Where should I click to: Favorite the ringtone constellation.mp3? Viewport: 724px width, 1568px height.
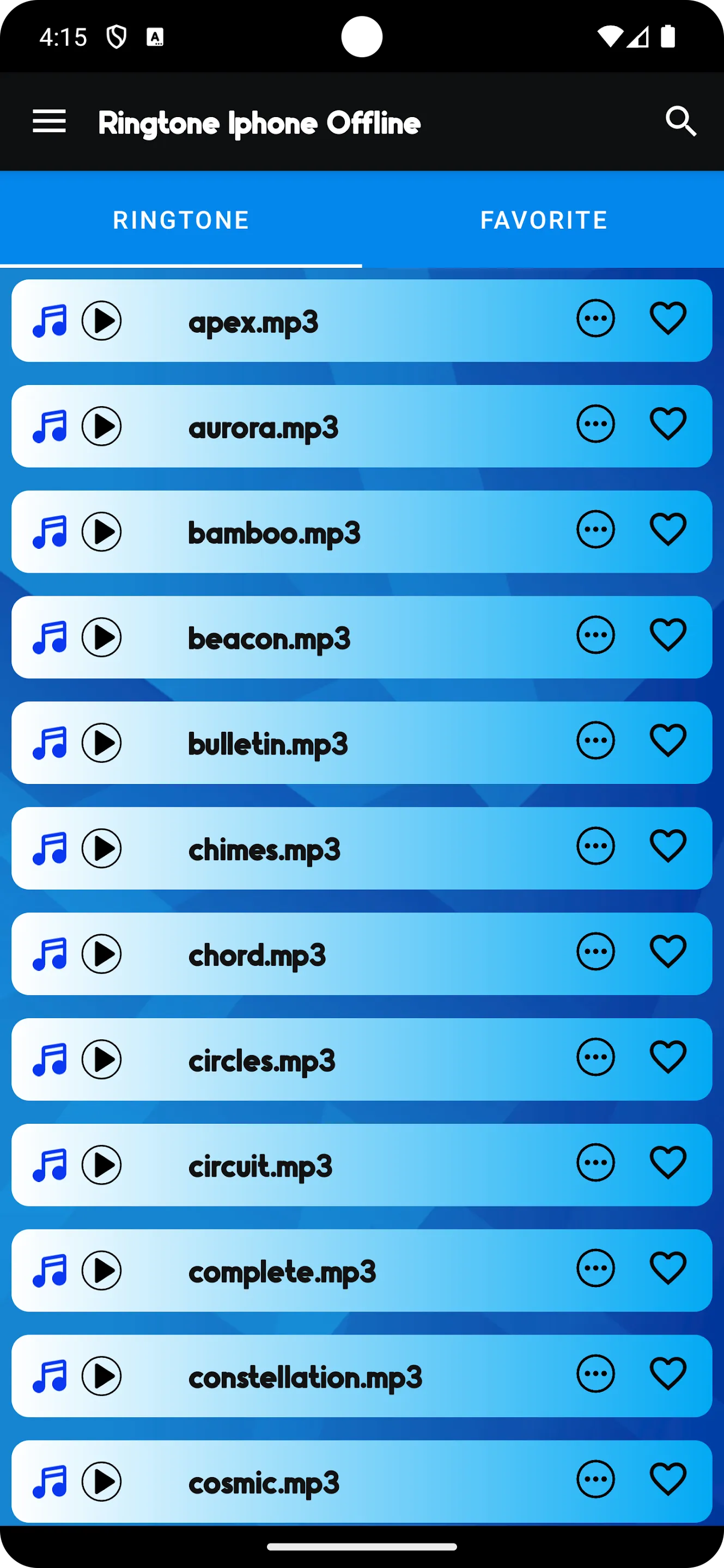(668, 1374)
